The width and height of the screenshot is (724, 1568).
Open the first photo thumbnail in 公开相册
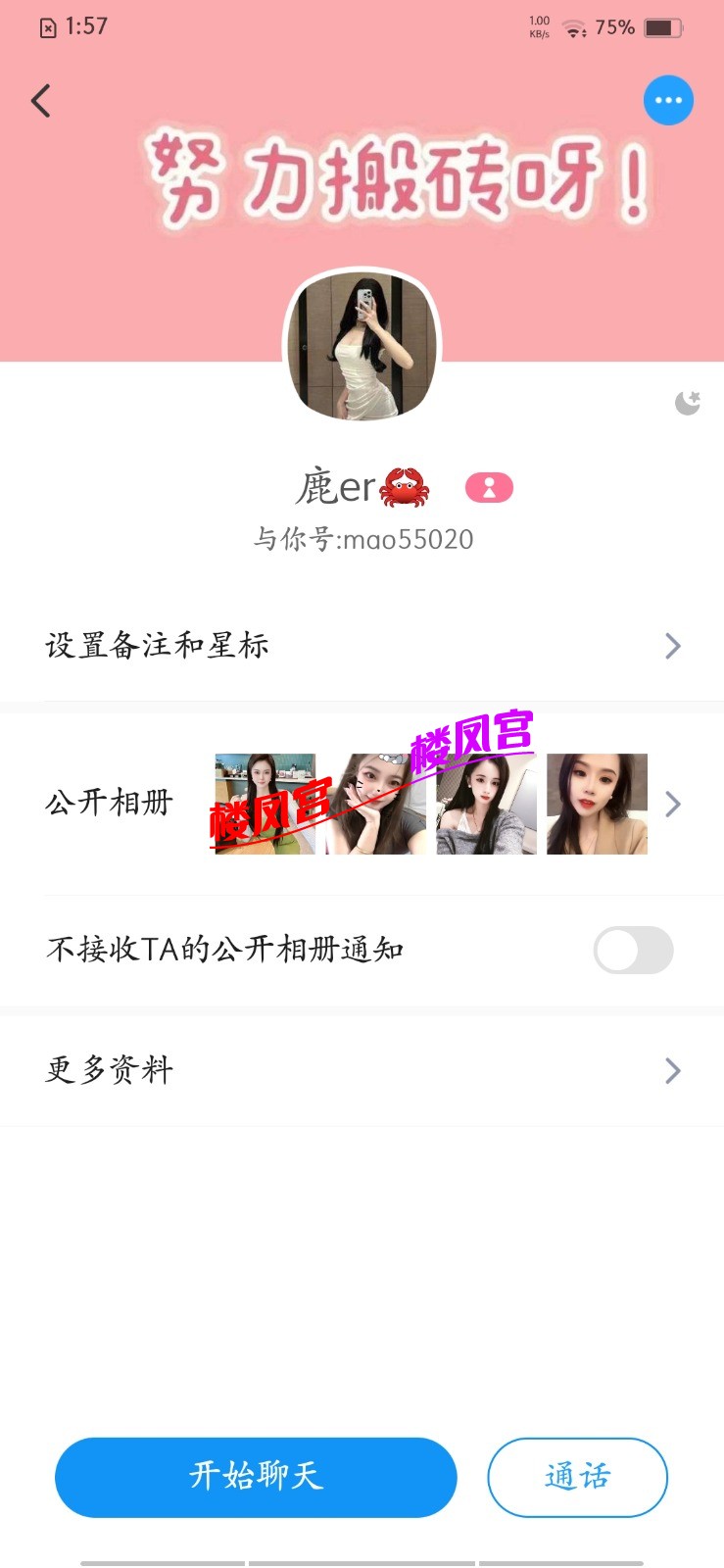pos(265,804)
